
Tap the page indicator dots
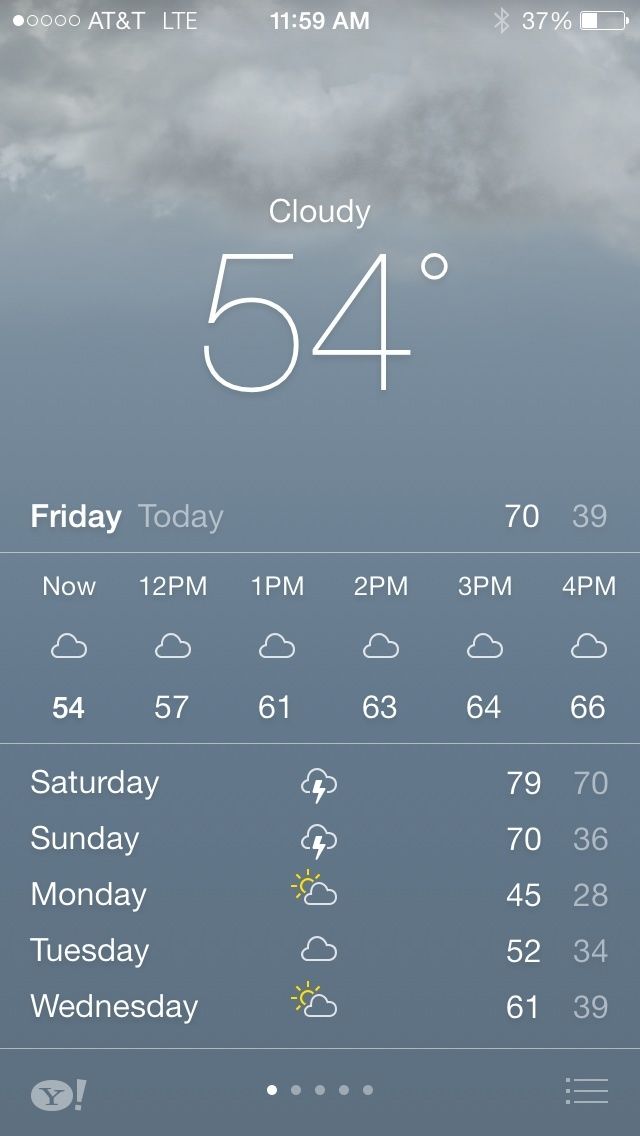coord(320,1090)
